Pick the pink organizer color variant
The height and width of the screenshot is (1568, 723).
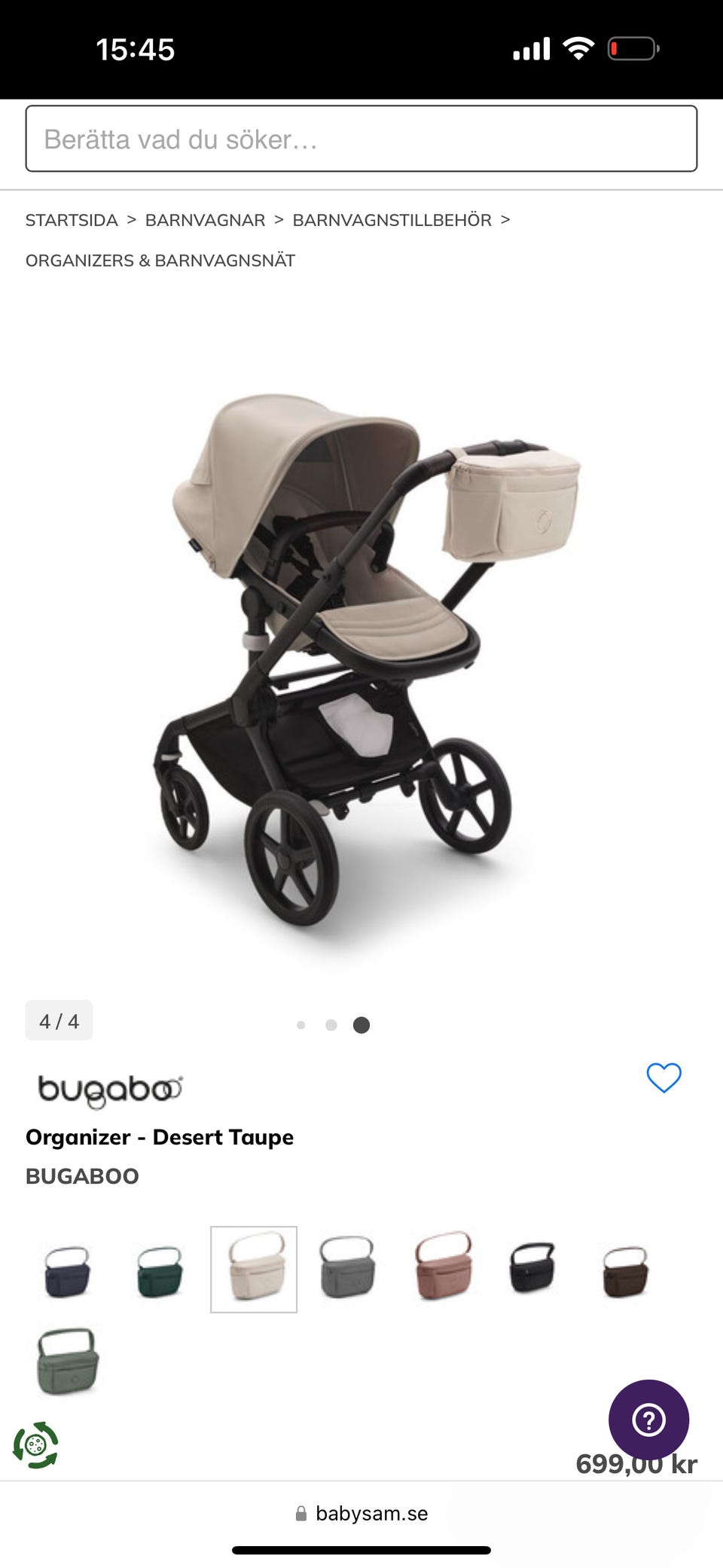(444, 1267)
